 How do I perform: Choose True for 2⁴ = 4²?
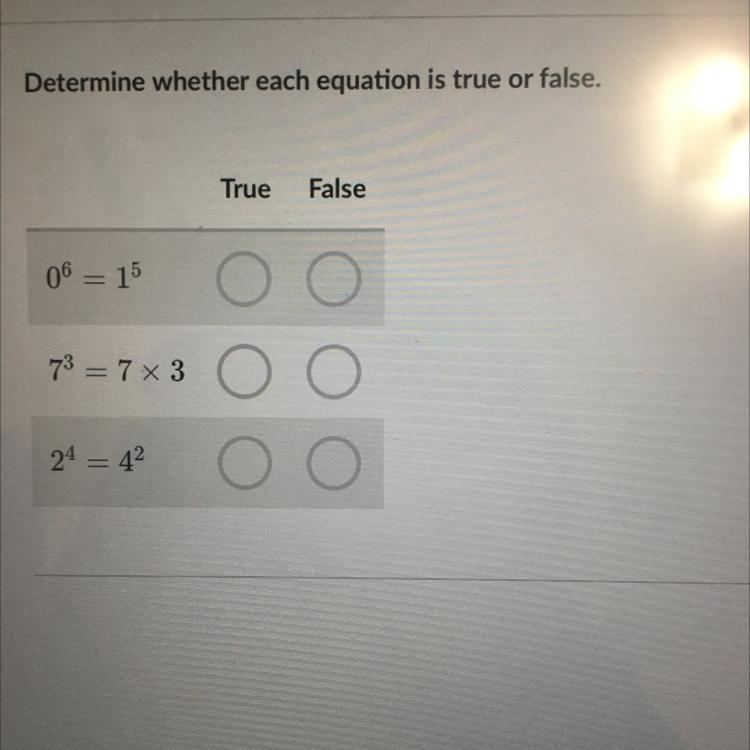pos(245,464)
